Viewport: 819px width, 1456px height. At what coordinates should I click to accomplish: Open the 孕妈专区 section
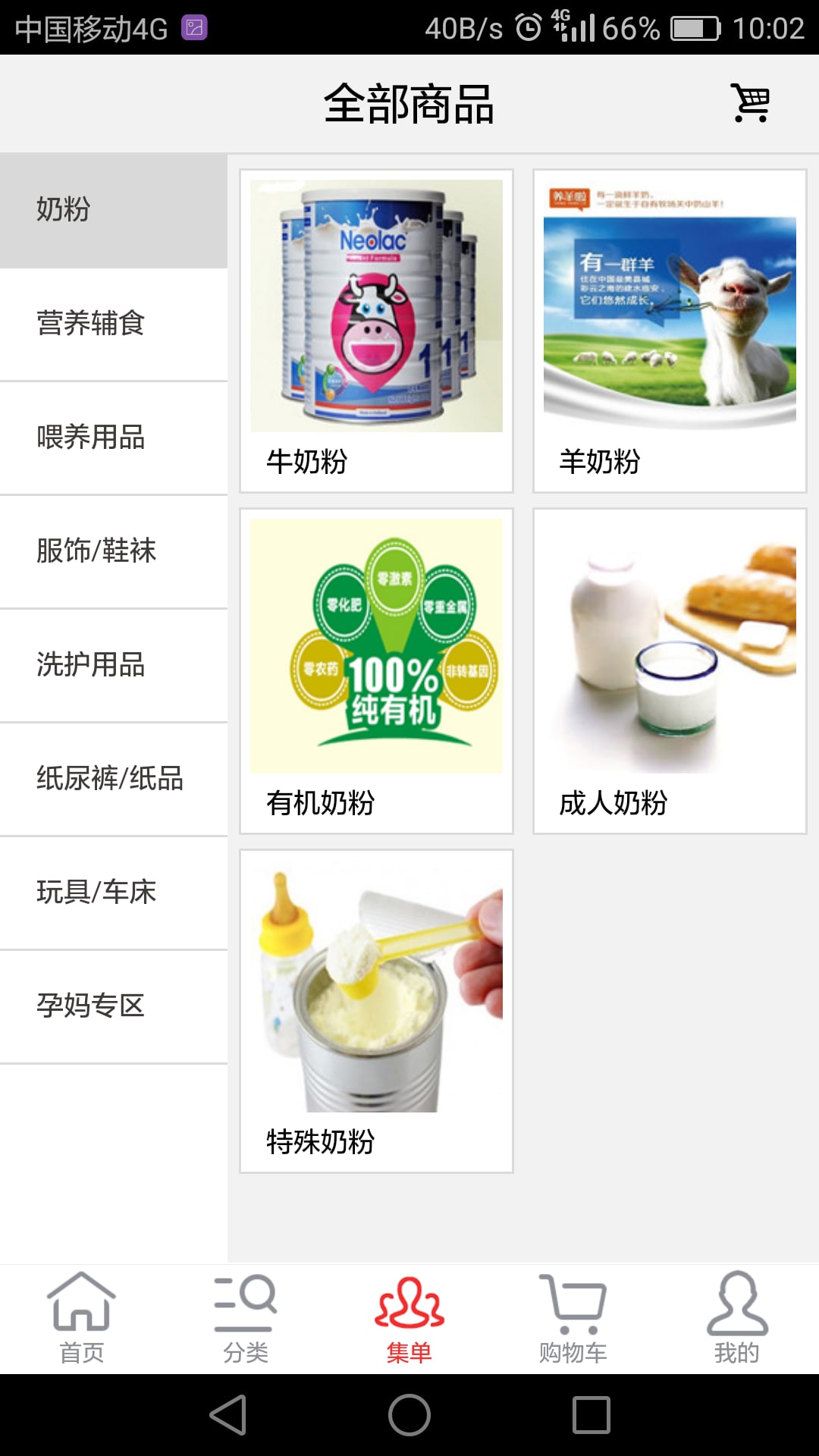114,1006
